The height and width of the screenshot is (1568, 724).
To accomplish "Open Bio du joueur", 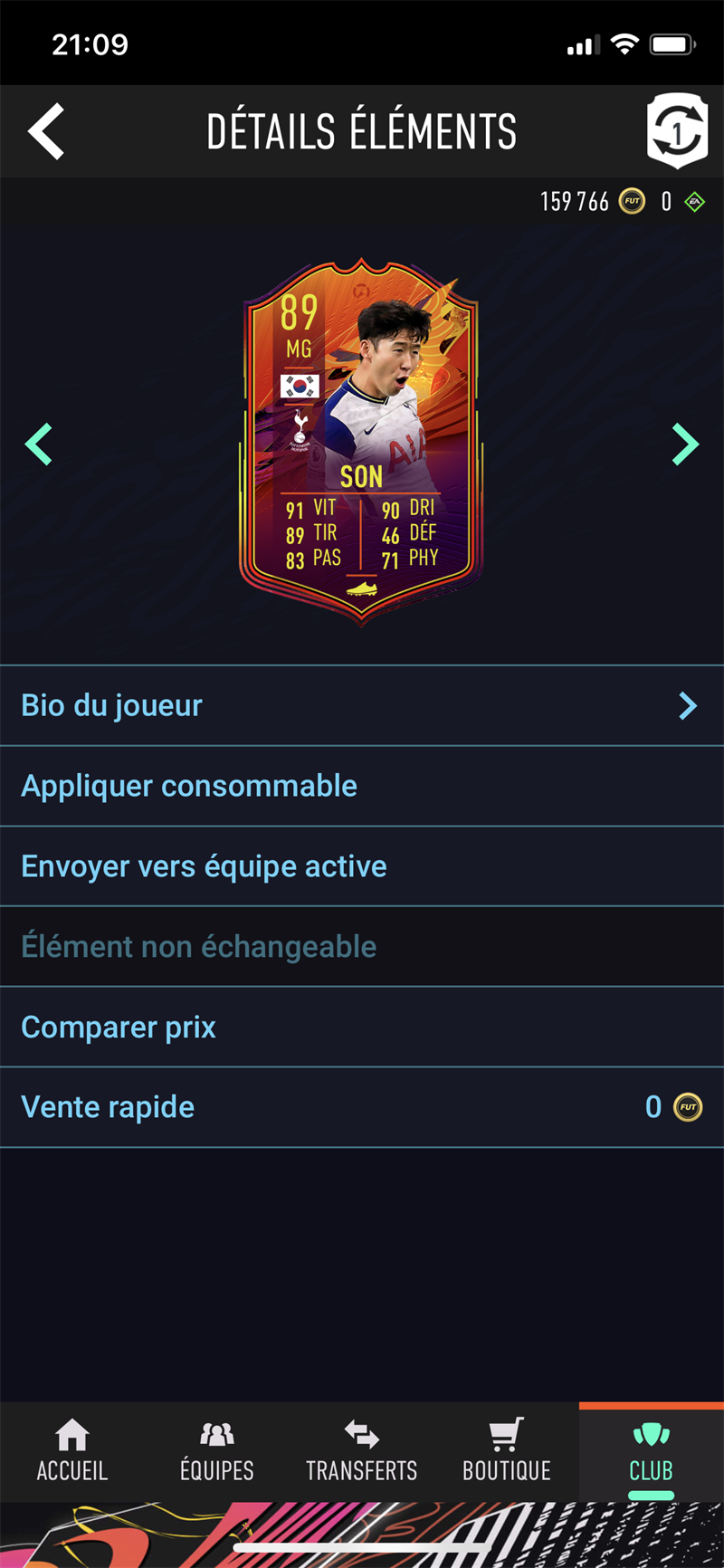I will 362,705.
